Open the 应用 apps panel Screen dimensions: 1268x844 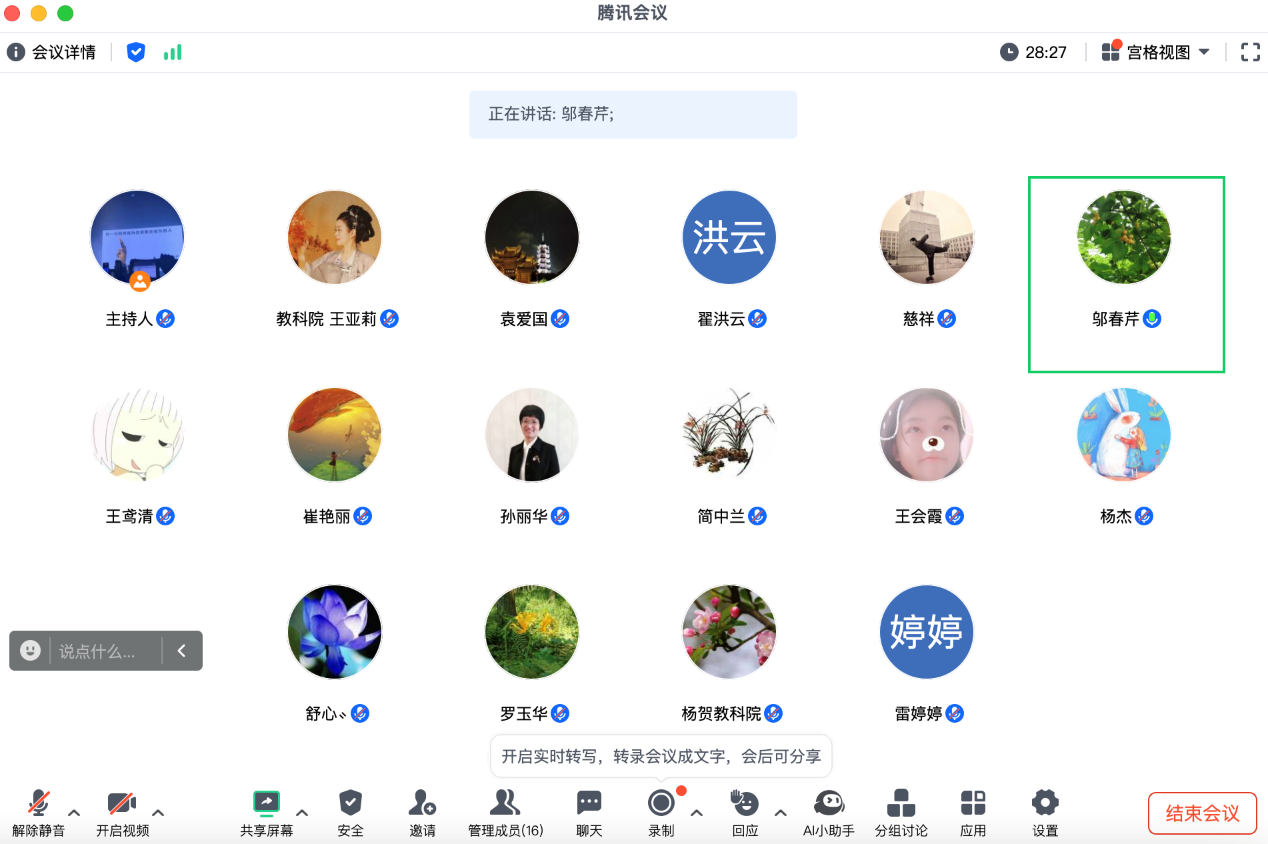(973, 811)
